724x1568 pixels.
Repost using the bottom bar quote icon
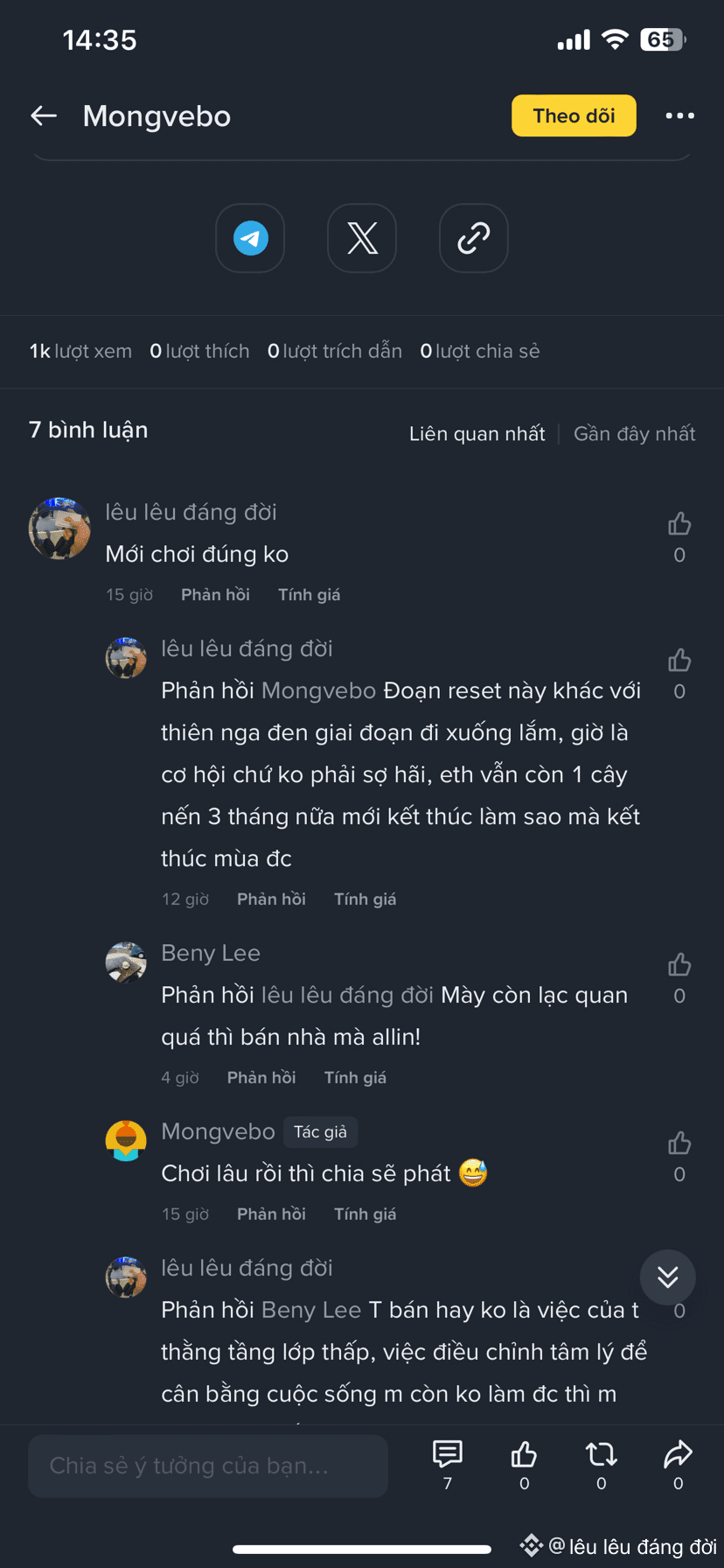pos(601,1455)
